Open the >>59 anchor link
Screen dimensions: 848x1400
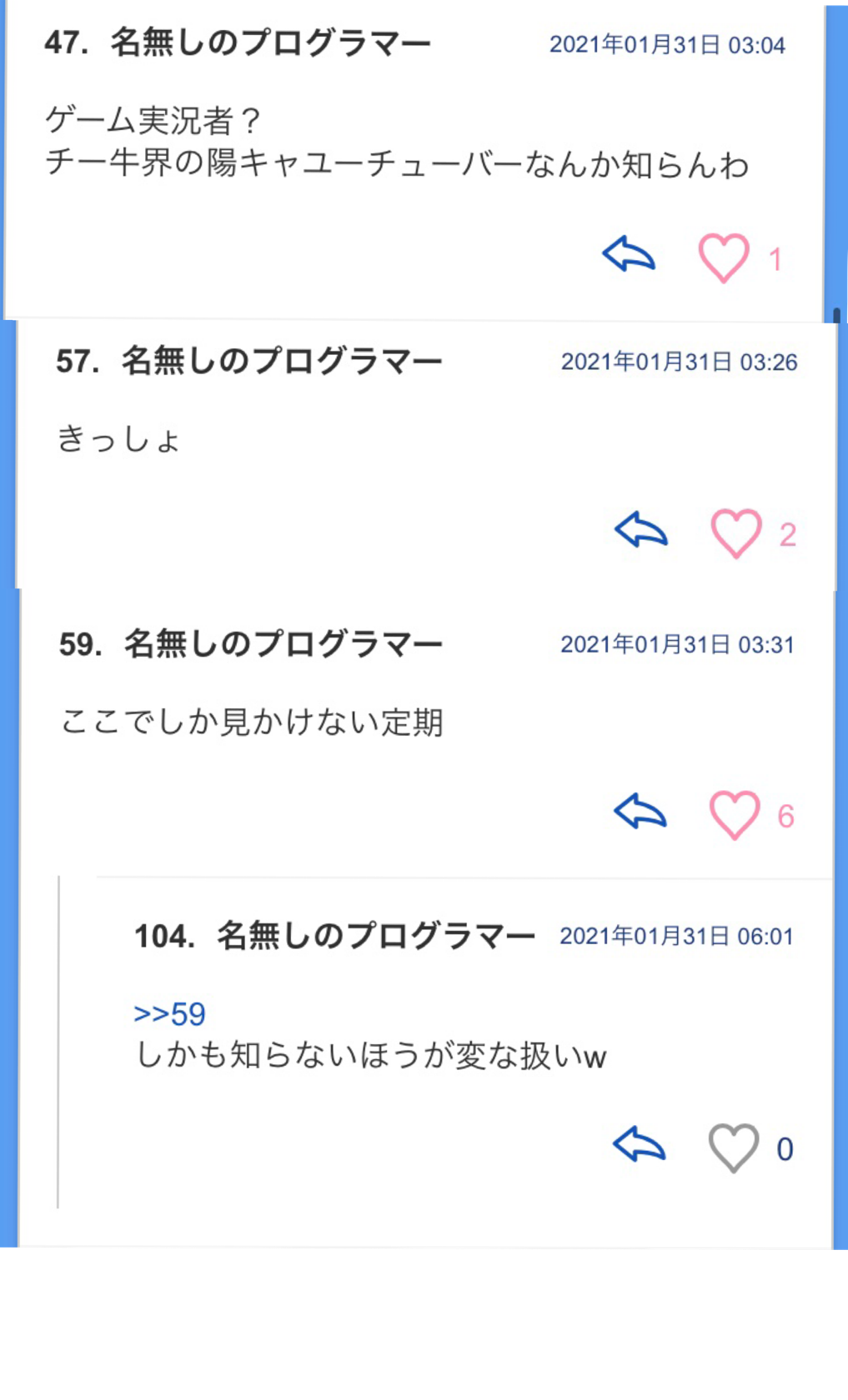pyautogui.click(x=169, y=1013)
